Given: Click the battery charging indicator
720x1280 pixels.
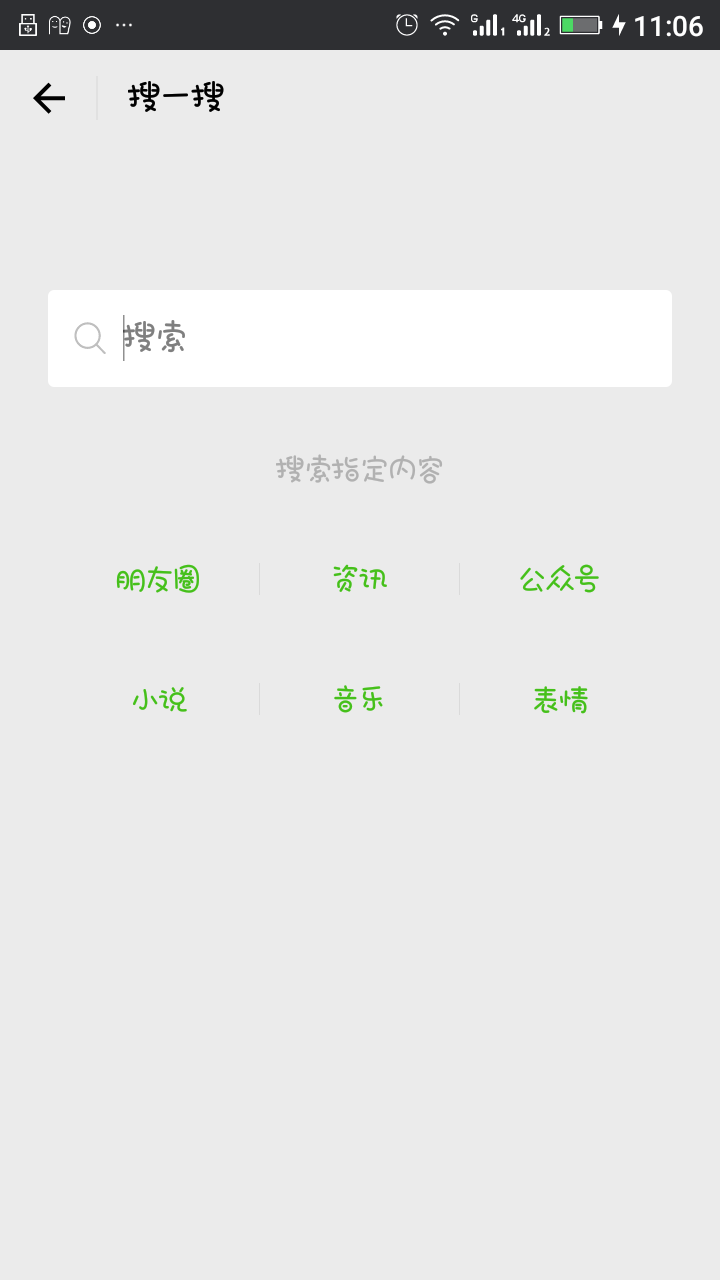Looking at the screenshot, I should pos(581,24).
